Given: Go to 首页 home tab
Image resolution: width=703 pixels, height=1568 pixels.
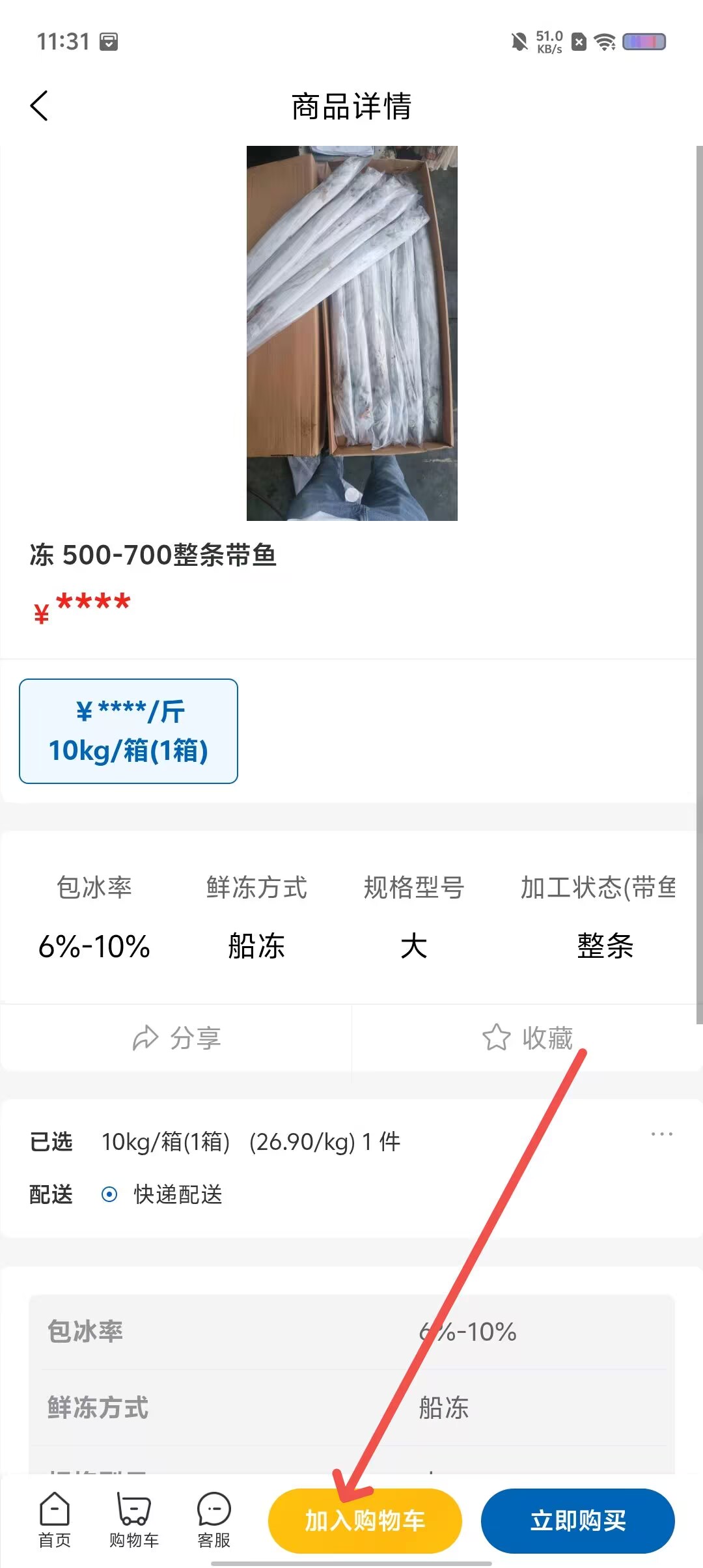Looking at the screenshot, I should click(x=55, y=1520).
